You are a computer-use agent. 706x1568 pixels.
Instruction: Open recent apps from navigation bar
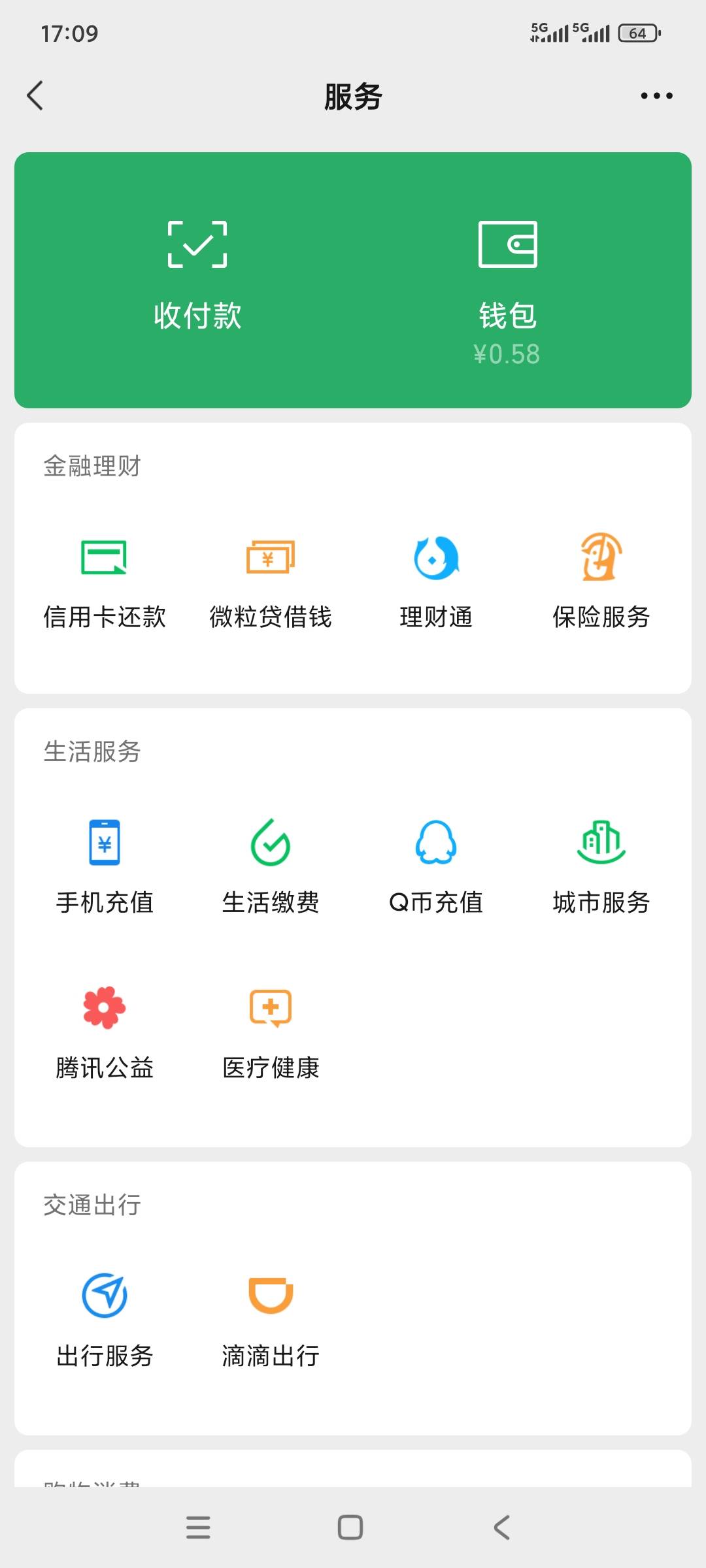coord(198,1527)
